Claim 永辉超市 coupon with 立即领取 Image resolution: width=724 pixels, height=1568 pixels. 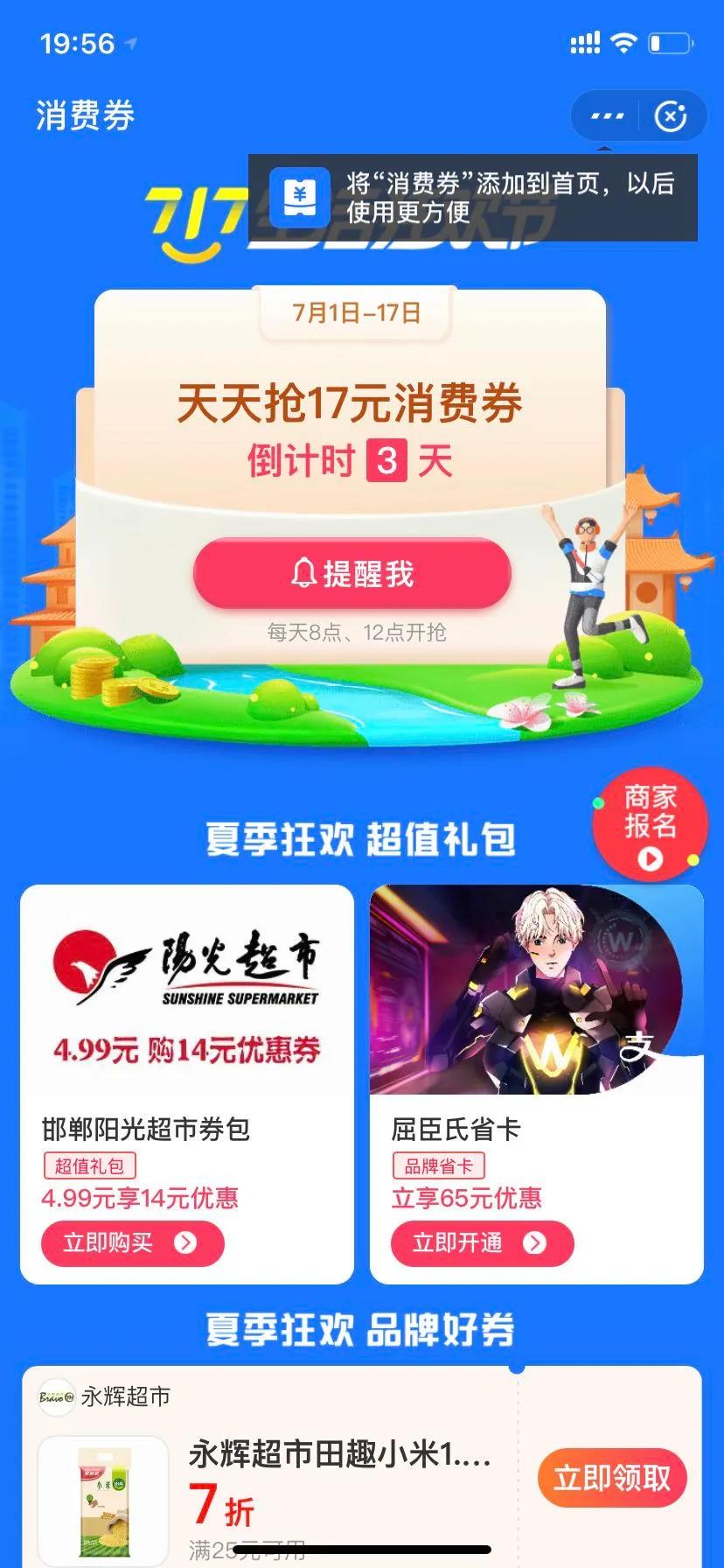pyautogui.click(x=611, y=1479)
